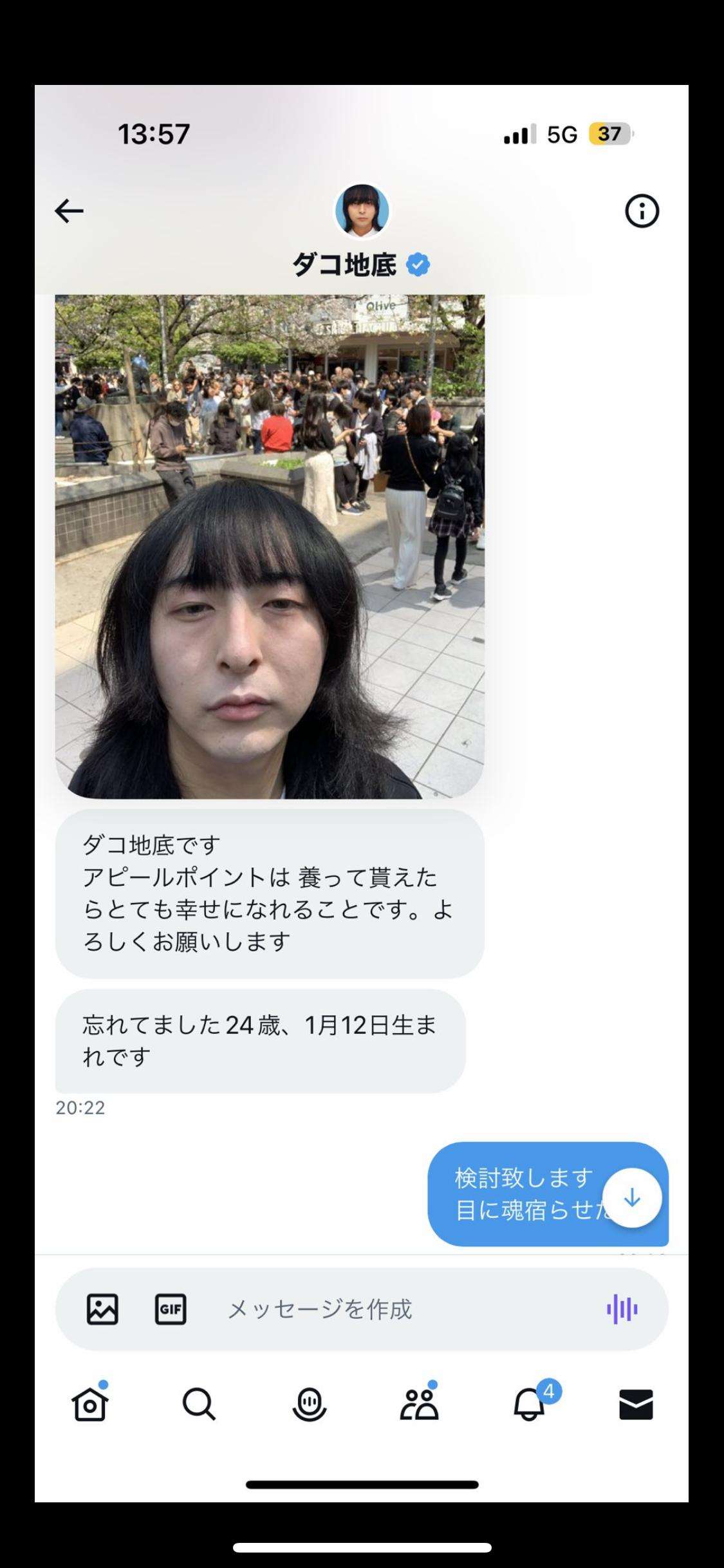Open the Communities tab
This screenshot has width=724, height=1568.
click(420, 1404)
